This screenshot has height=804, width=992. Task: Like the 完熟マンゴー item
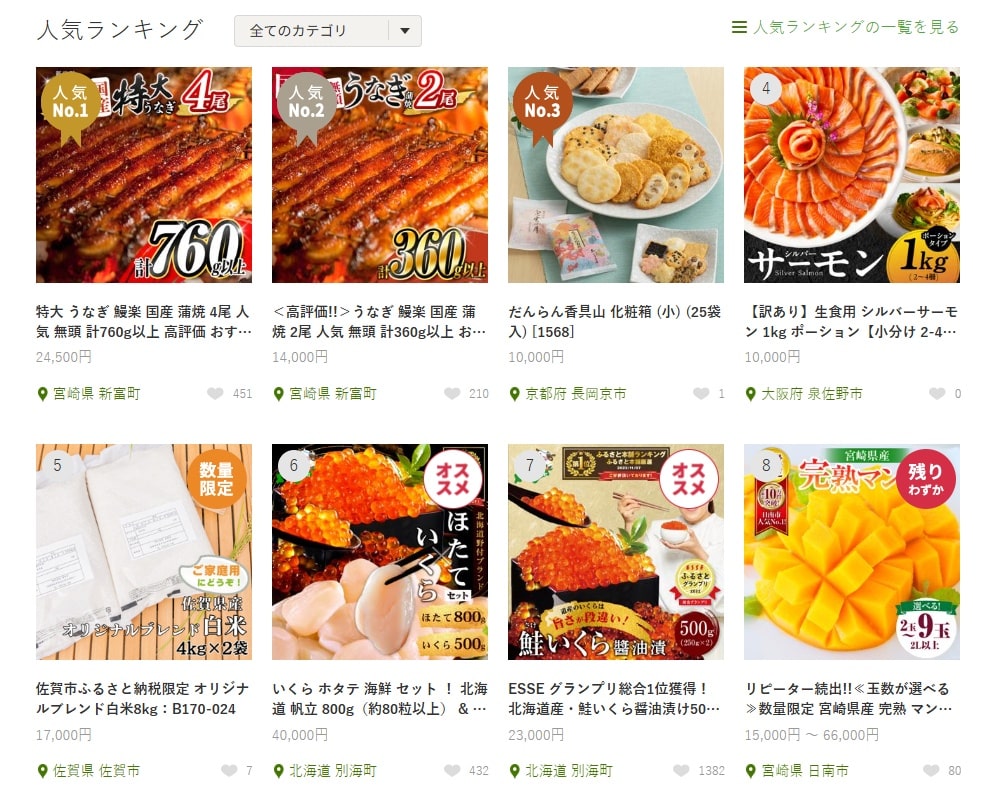(931, 771)
